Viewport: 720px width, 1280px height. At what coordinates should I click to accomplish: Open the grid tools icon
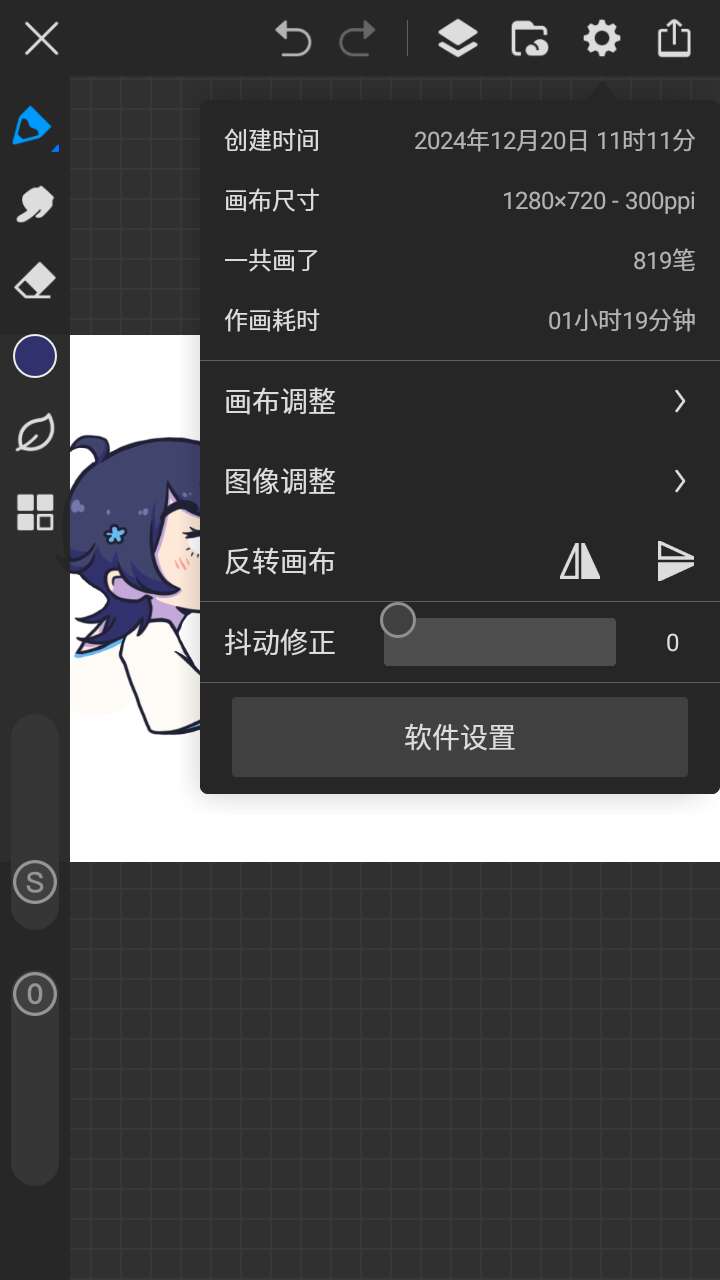click(35, 512)
